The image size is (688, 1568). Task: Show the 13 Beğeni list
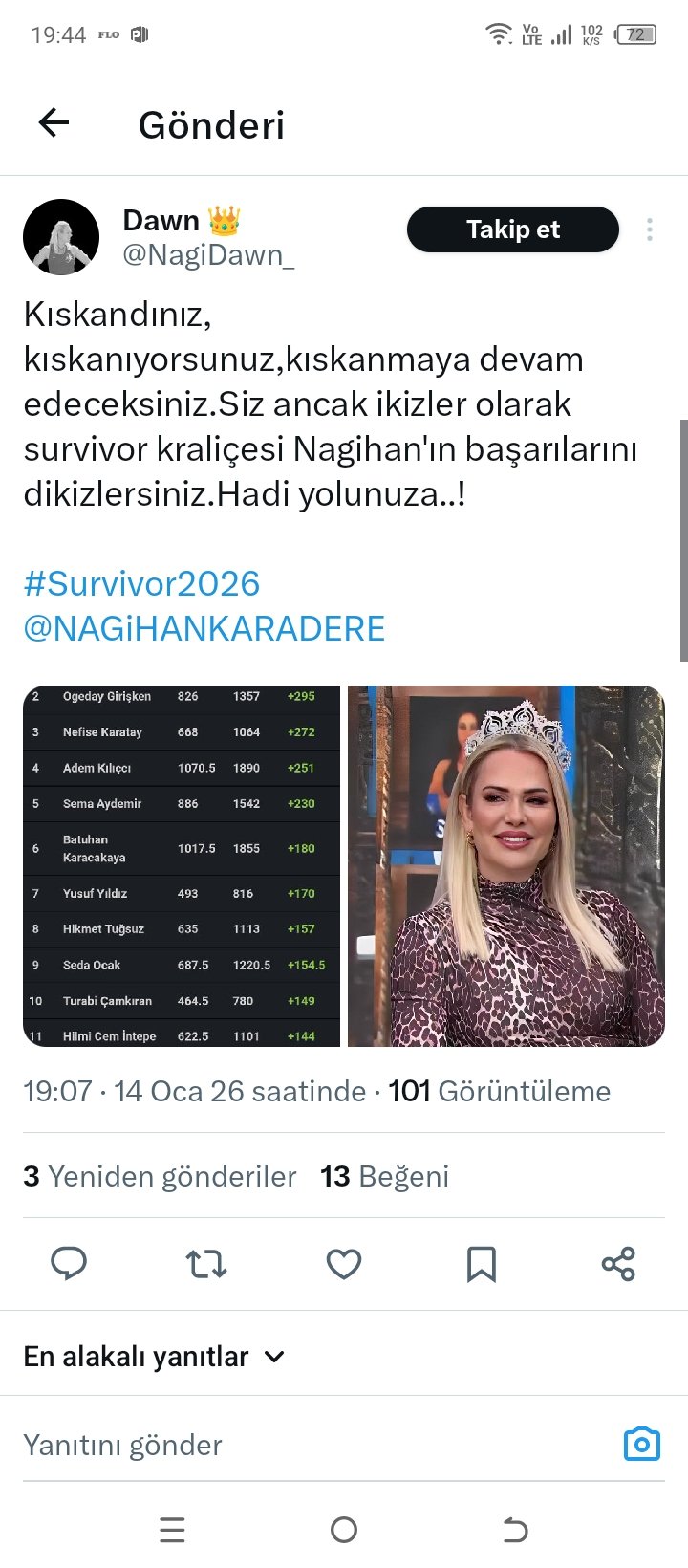(384, 1176)
